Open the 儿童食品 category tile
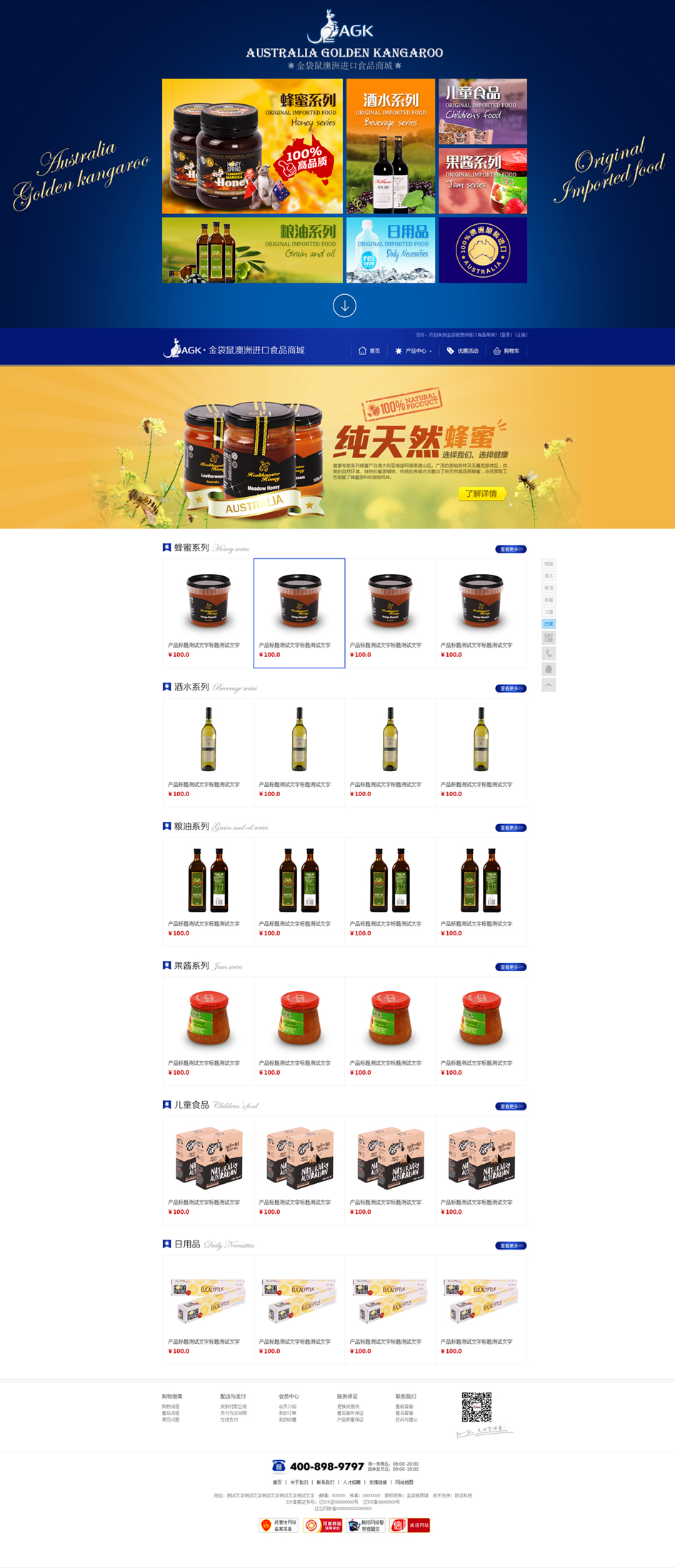The width and height of the screenshot is (675, 1568). point(482,111)
